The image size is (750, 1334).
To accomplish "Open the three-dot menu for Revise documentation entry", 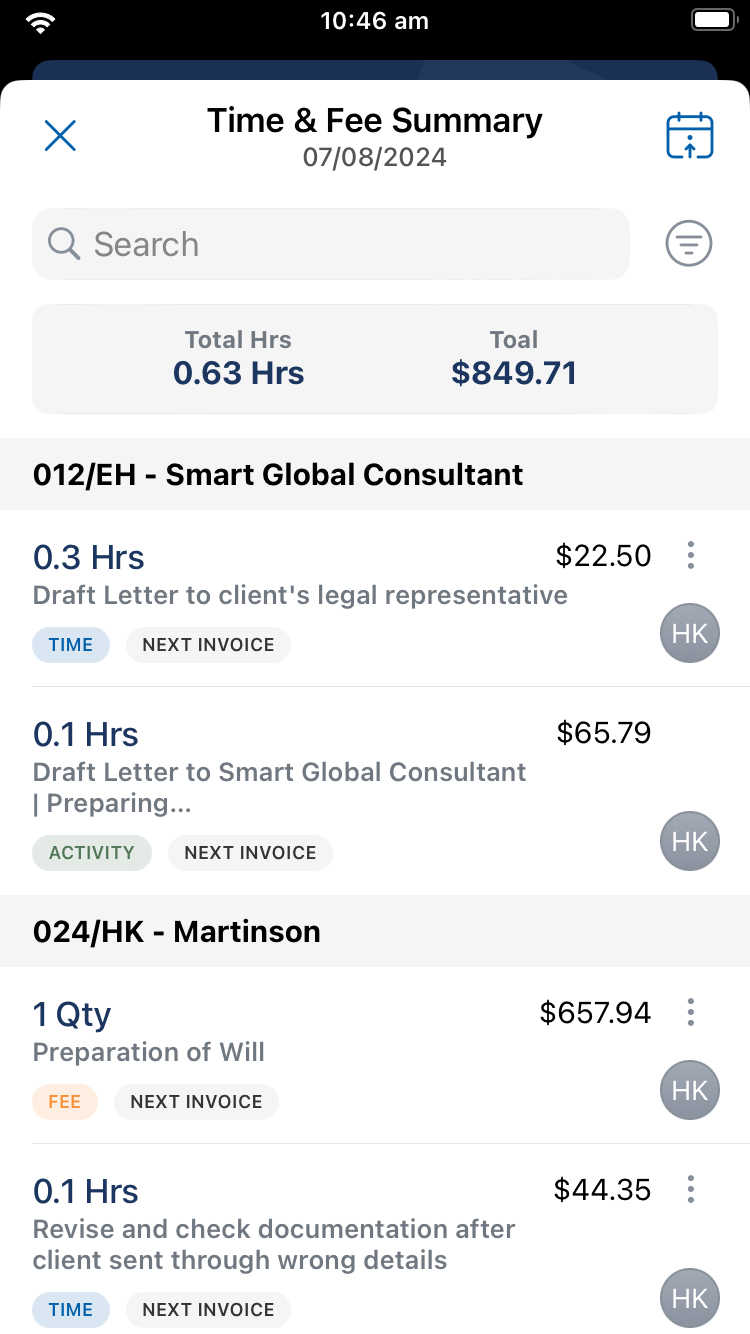I will click(x=690, y=1190).
